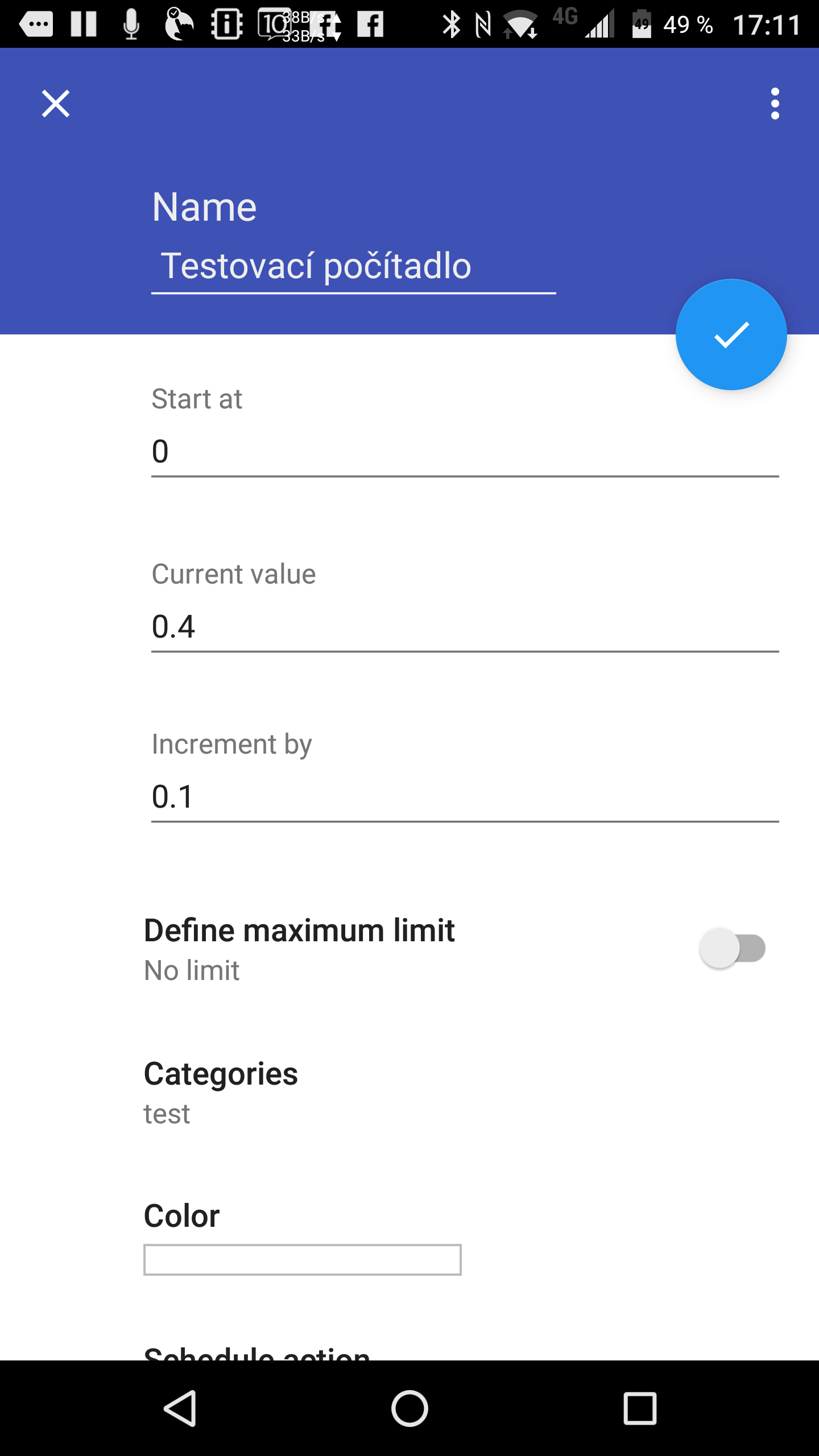Edit the Current value field

(465, 627)
